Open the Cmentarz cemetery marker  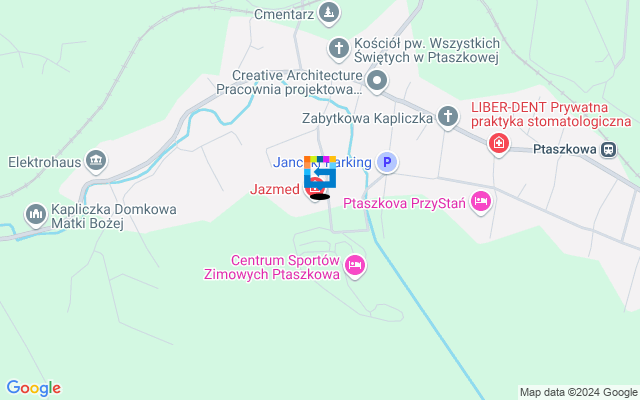pyautogui.click(x=332, y=12)
